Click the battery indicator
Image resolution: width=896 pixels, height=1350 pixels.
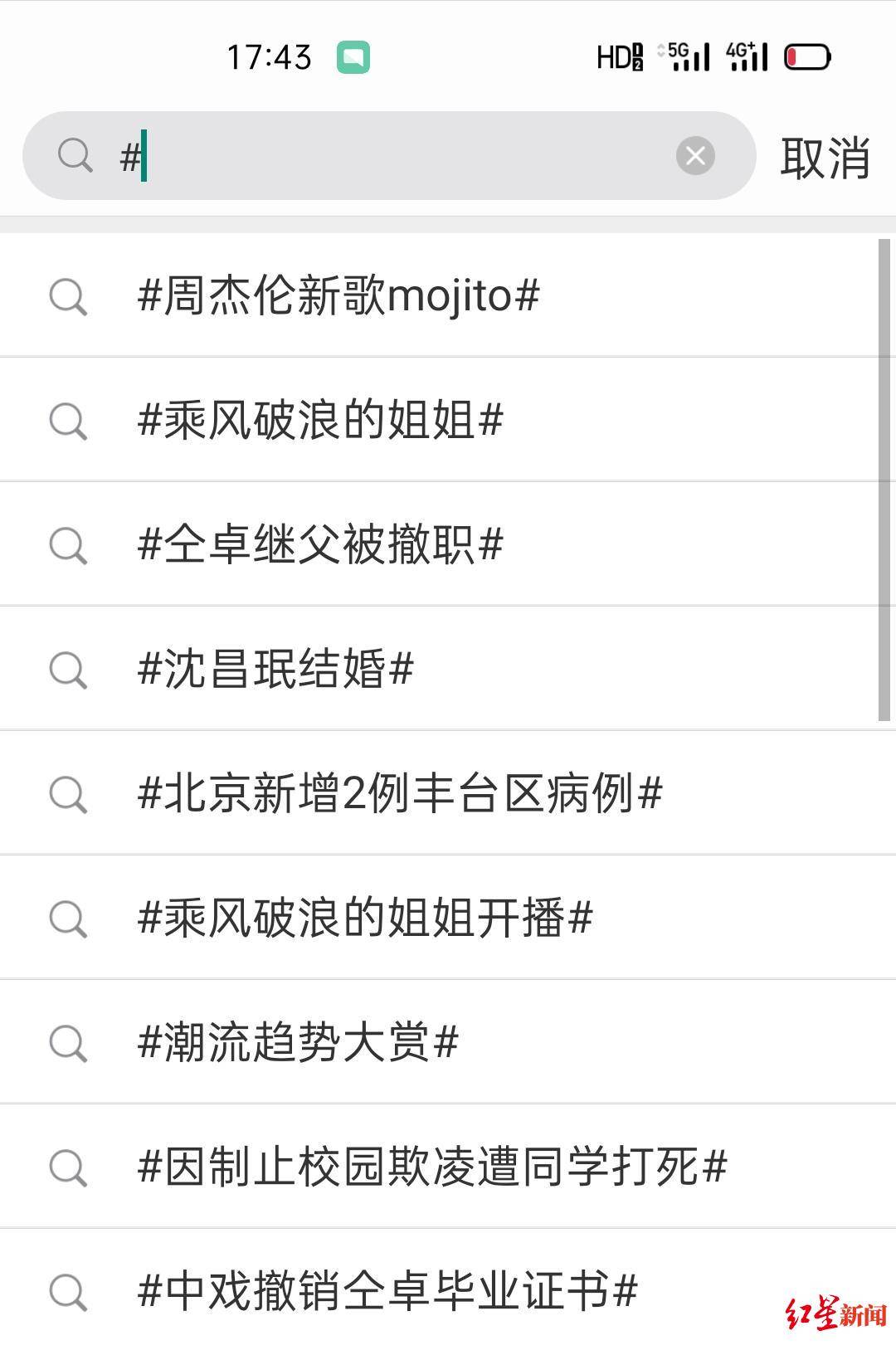coord(809,55)
